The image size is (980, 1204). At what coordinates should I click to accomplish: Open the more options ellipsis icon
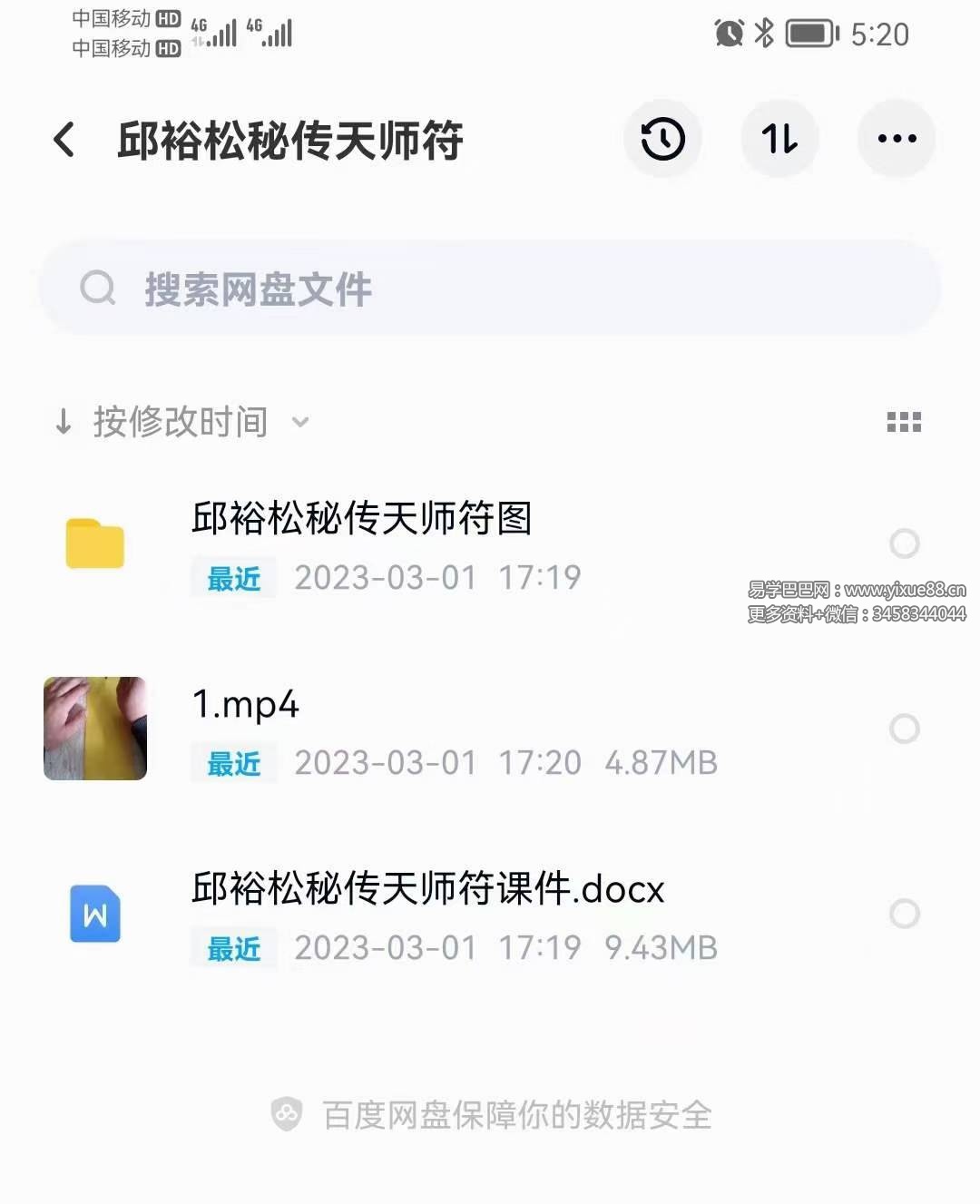click(x=897, y=139)
